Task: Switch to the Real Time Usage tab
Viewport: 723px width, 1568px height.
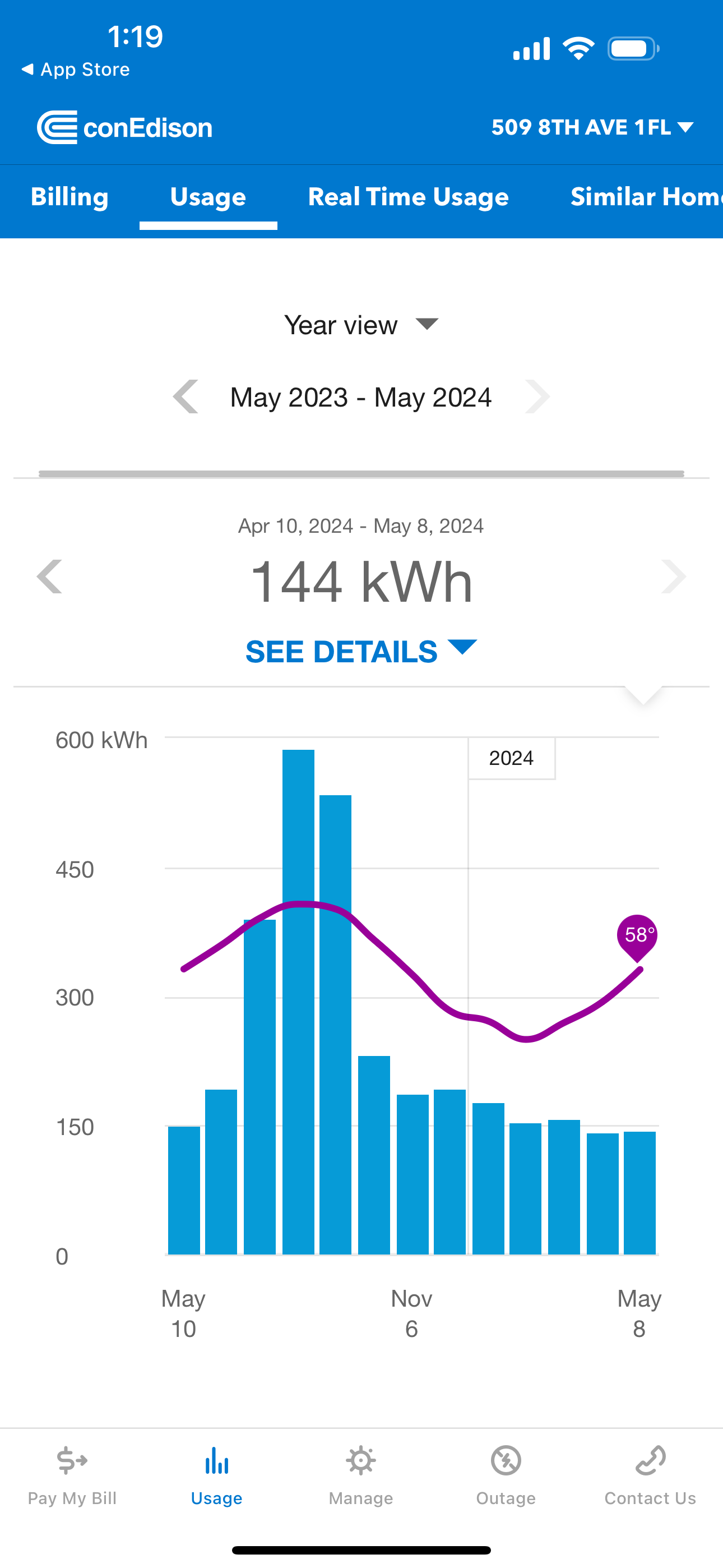Action: [x=408, y=197]
